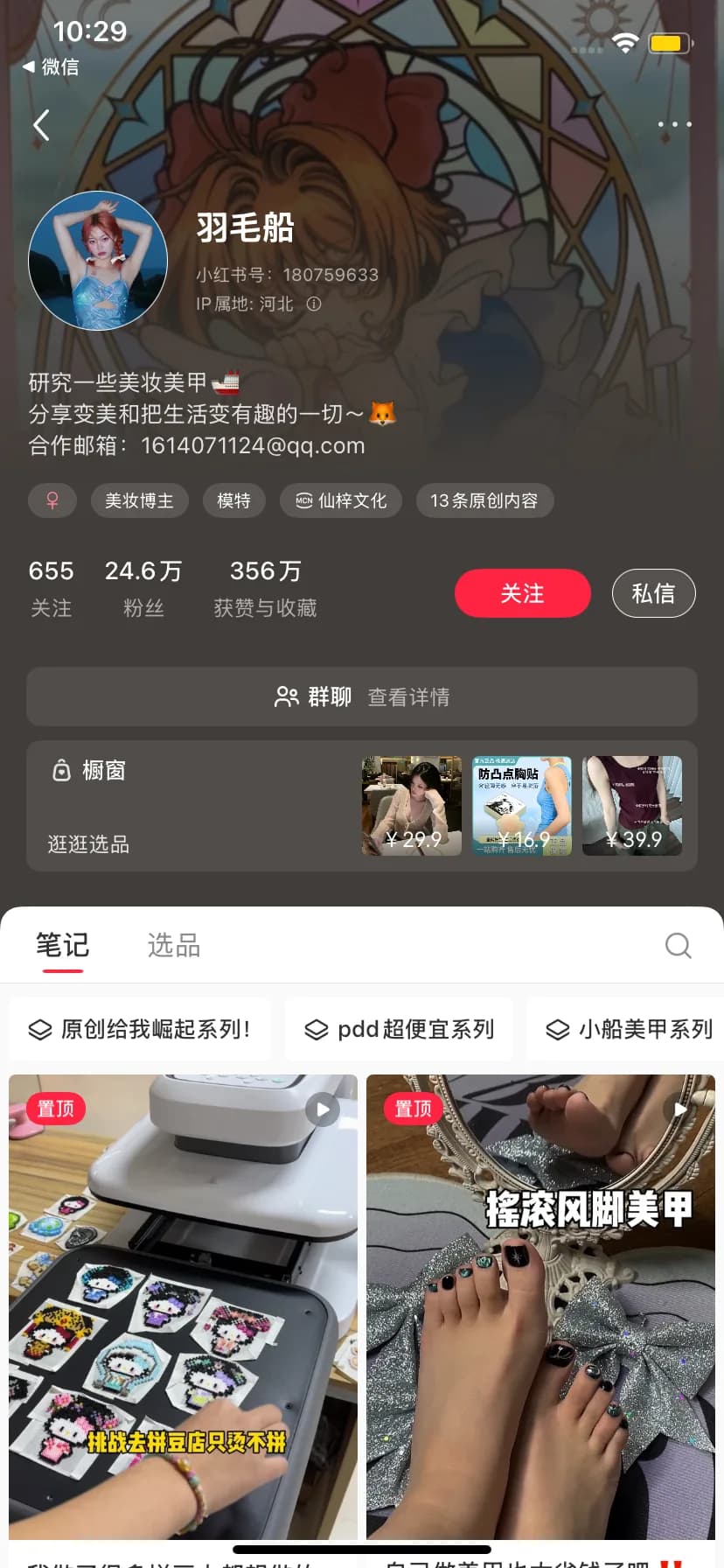Image resolution: width=724 pixels, height=1568 pixels.
Task: Send a private message via 私信
Action: [653, 593]
